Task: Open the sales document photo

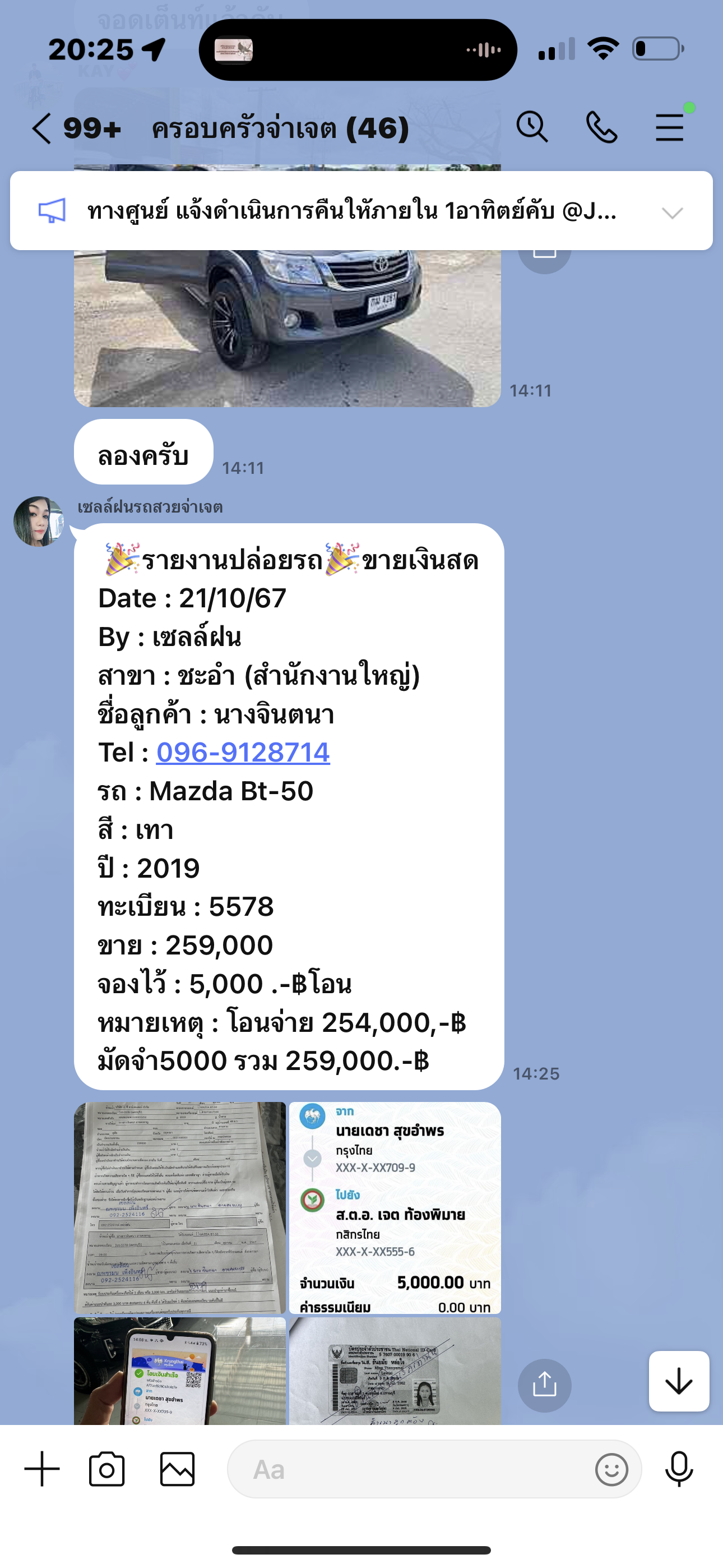Action: (x=179, y=1207)
